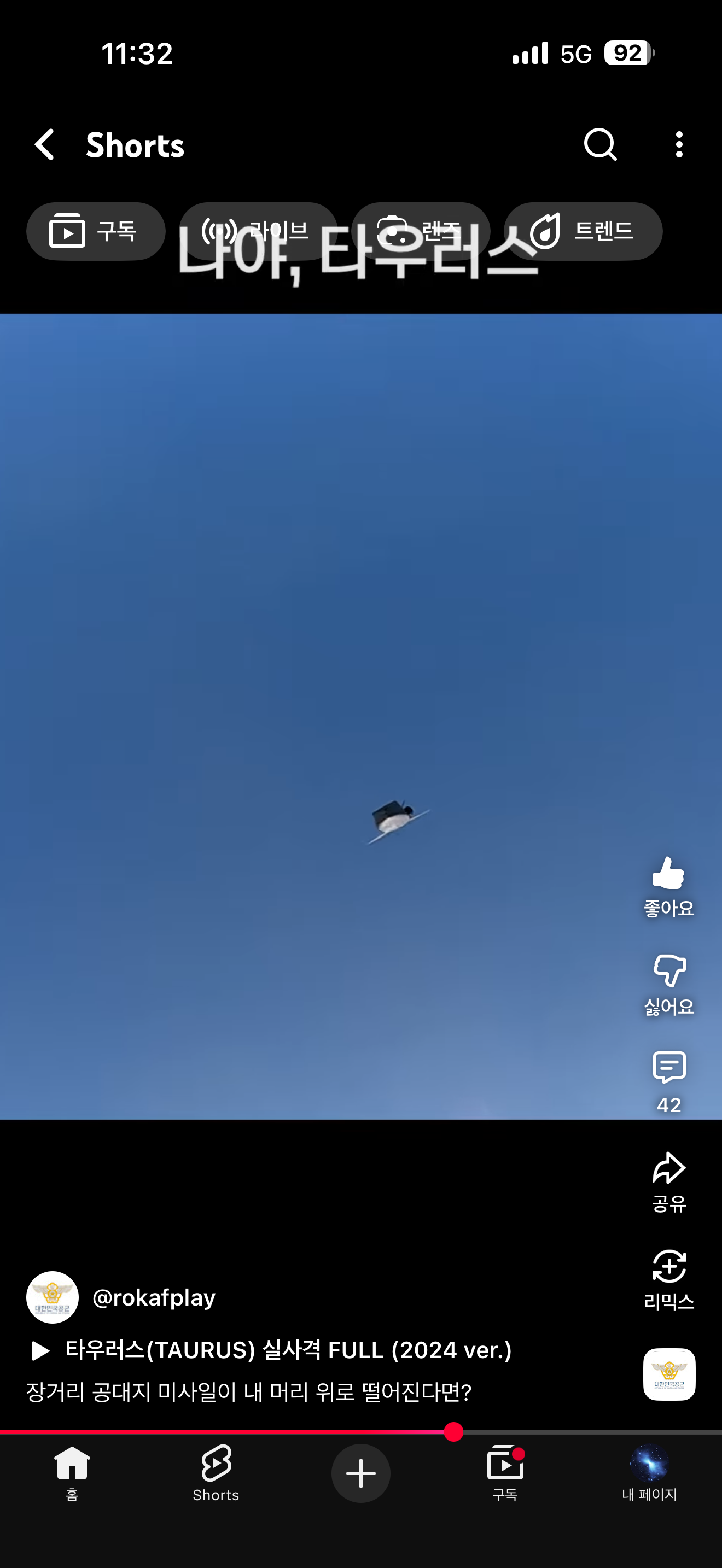Select the 구독 chip
This screenshot has width=722, height=1568.
pyautogui.click(x=96, y=231)
